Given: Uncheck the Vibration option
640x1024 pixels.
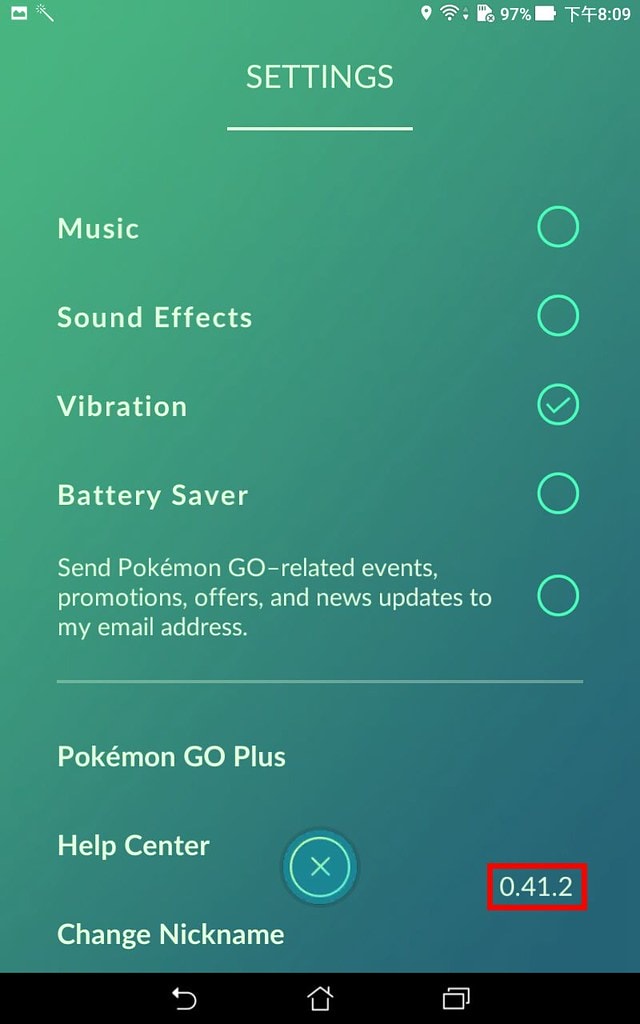Looking at the screenshot, I should (558, 405).
